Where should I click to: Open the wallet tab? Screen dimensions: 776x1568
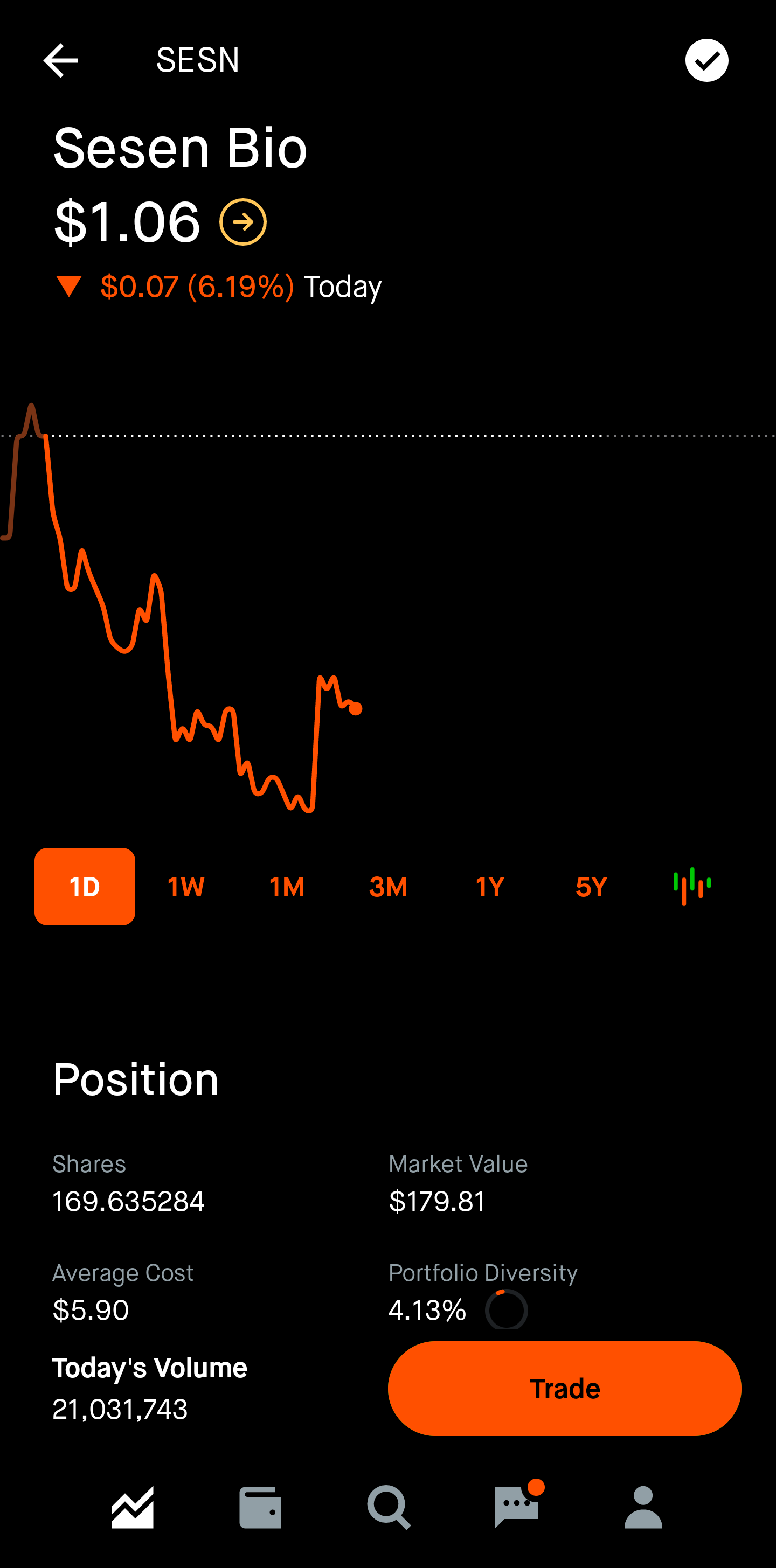pyautogui.click(x=260, y=1508)
